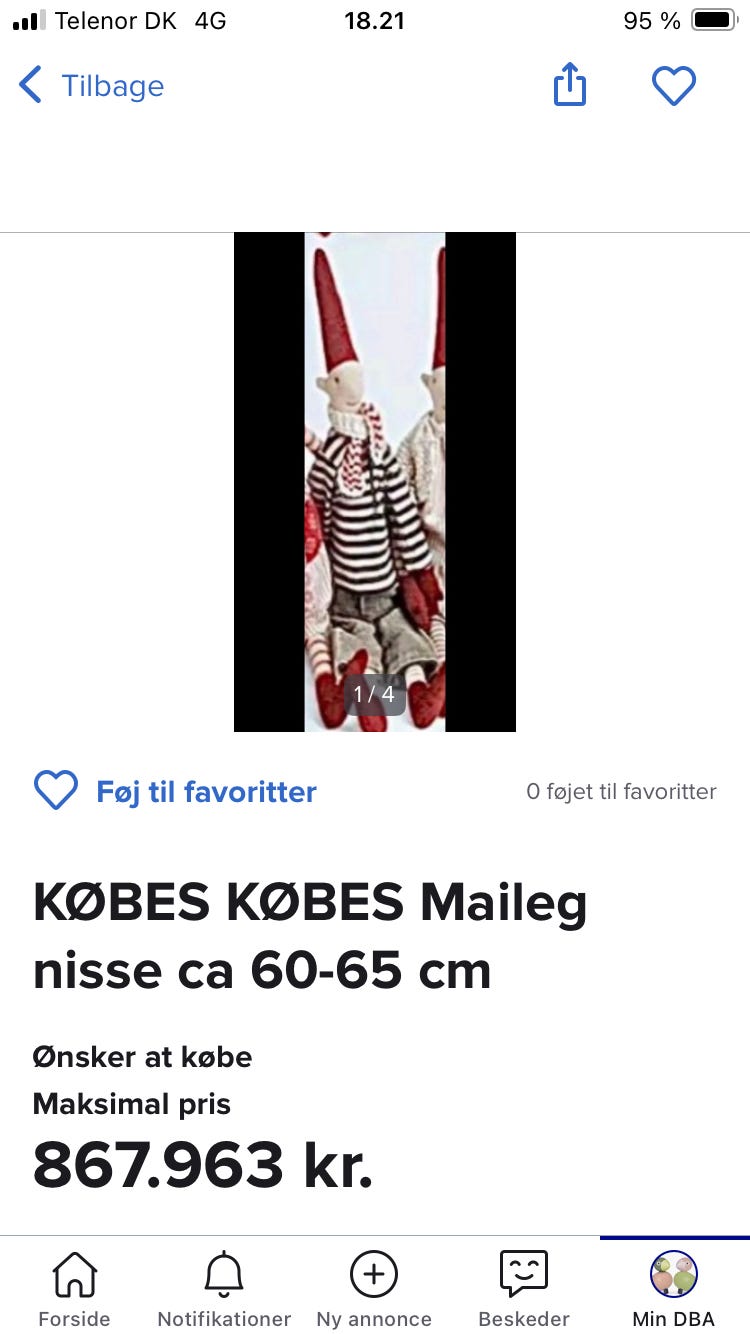Open image 1 of 4 in the carousel
Image resolution: width=750 pixels, height=1334 pixels.
[375, 480]
